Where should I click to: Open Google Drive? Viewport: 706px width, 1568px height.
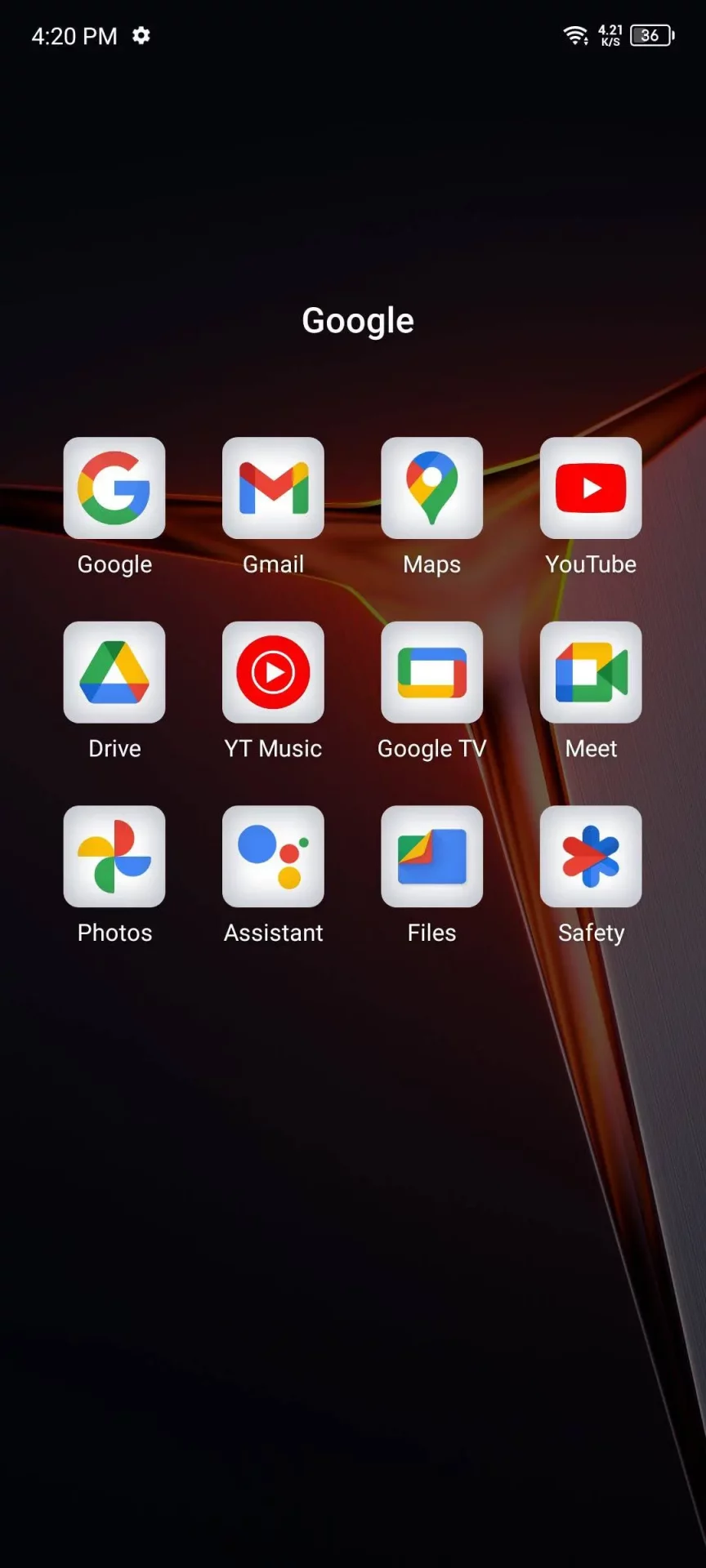coord(114,672)
